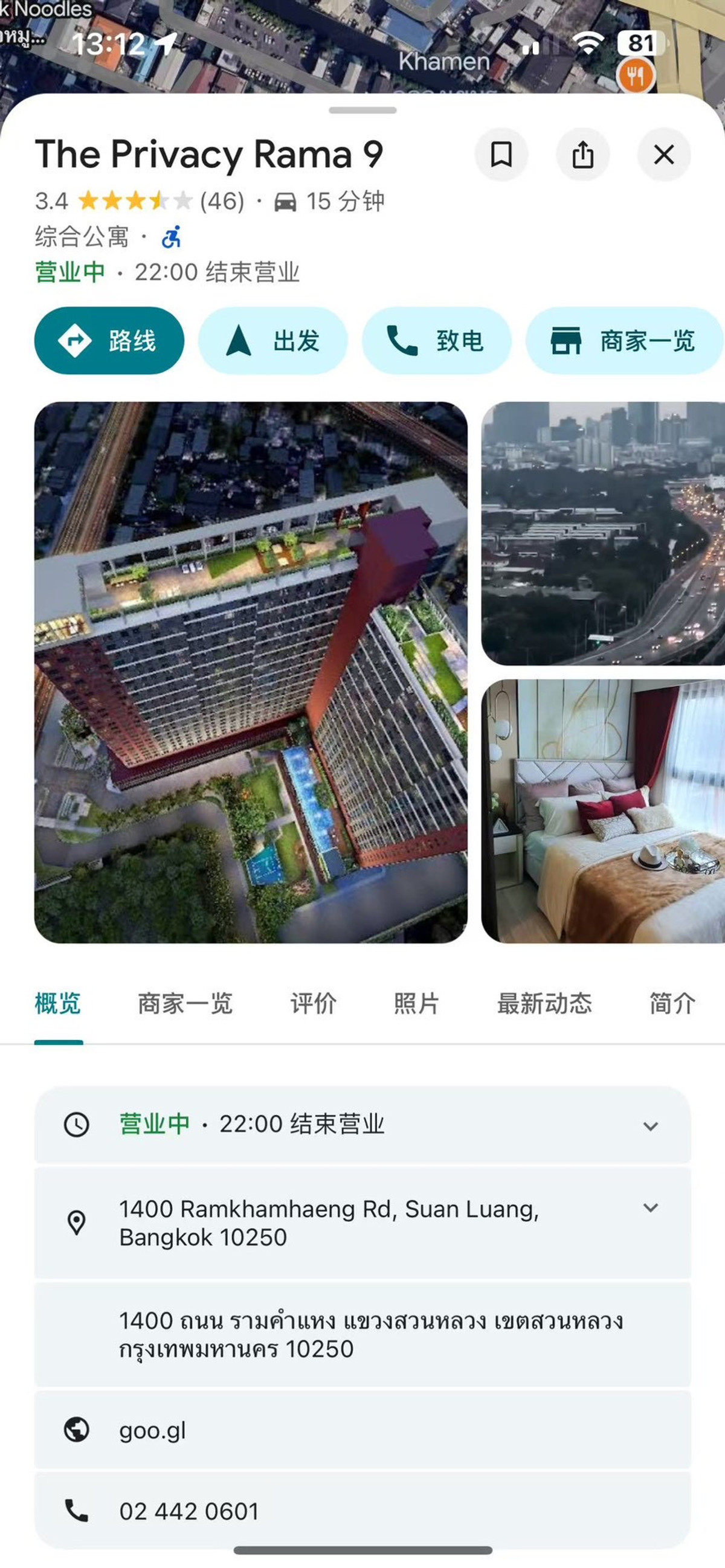Close the place details sheet
Screen dimensions: 725x1568
663,155
